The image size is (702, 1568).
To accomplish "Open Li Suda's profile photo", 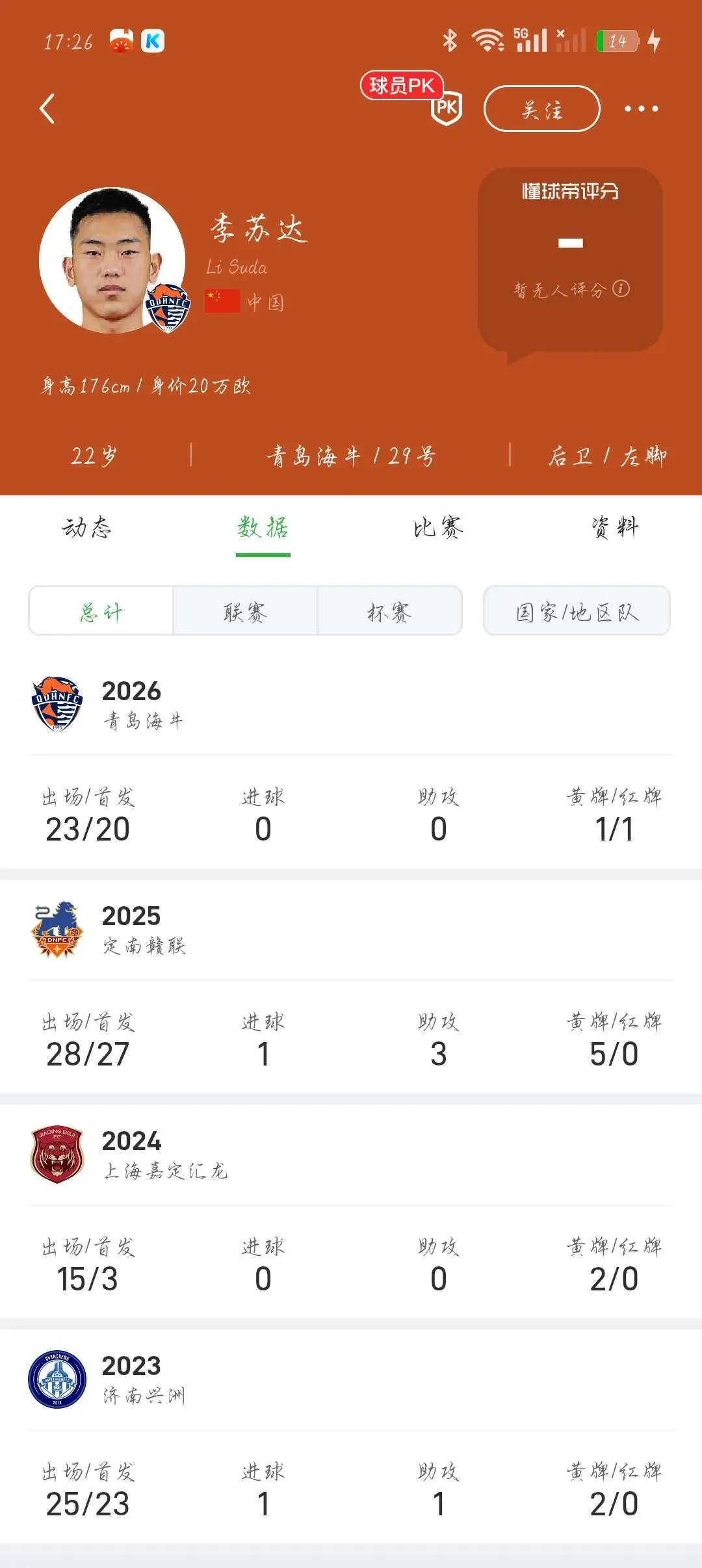I will tap(112, 260).
